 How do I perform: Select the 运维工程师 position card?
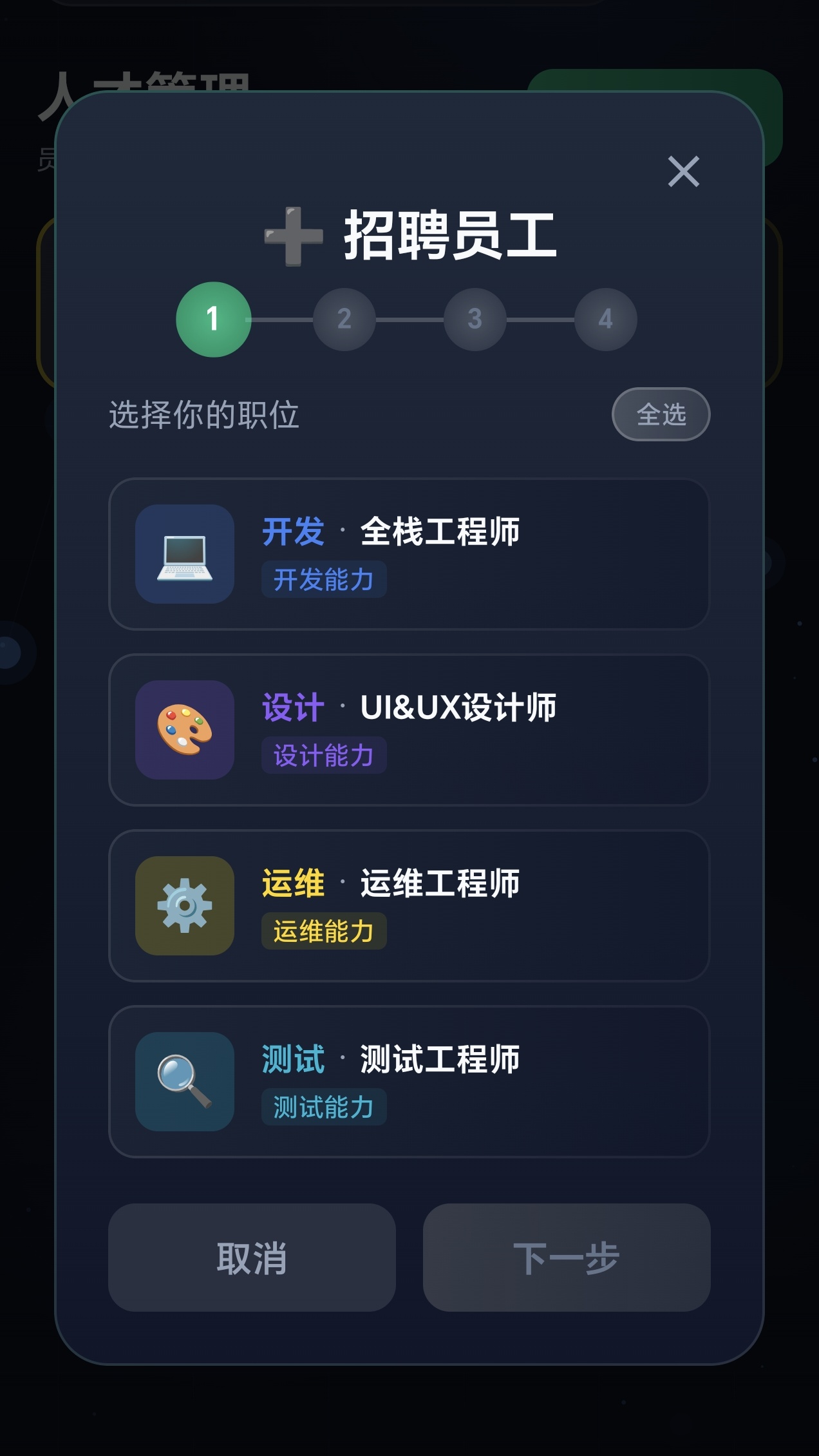point(409,905)
